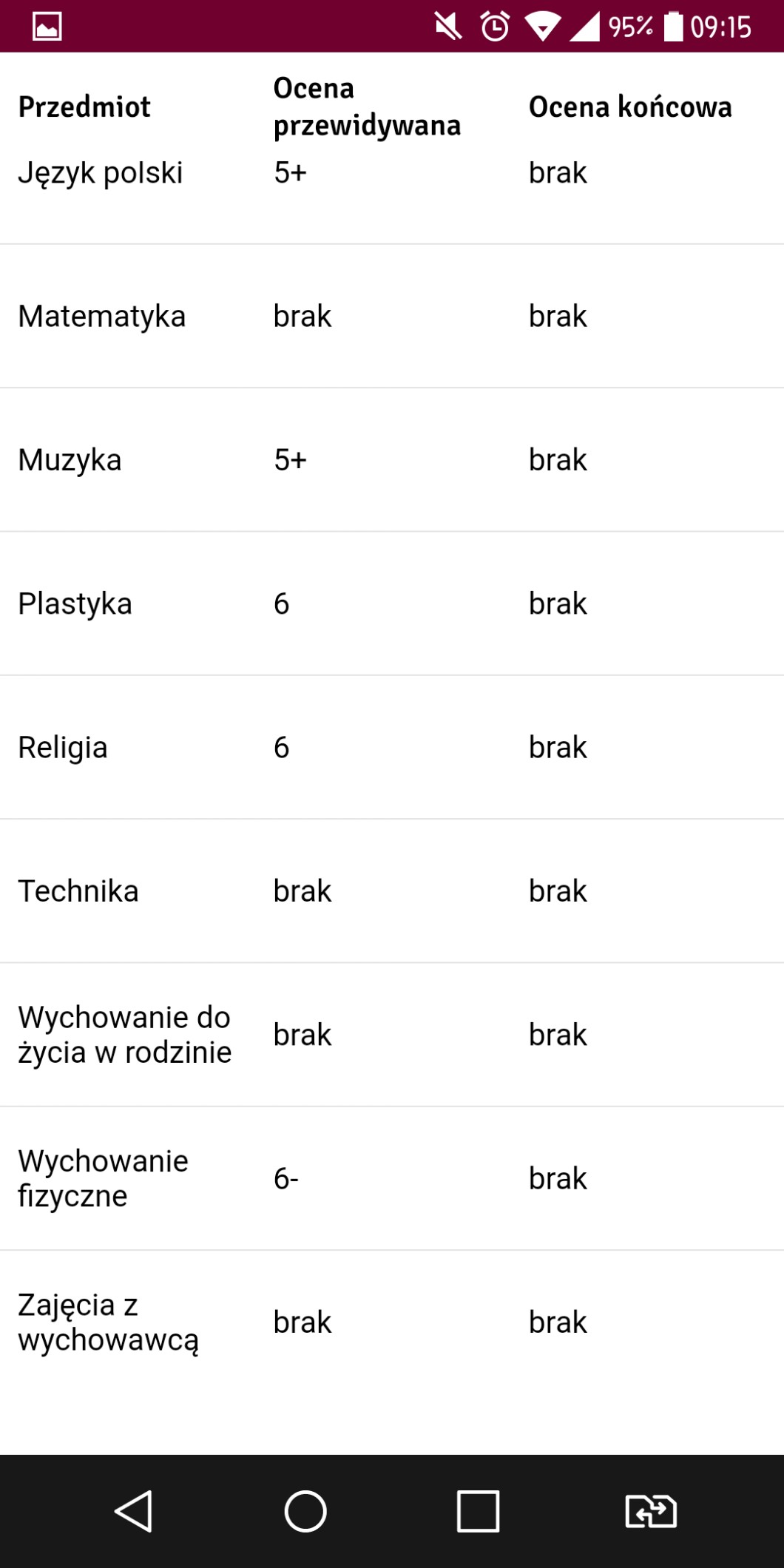
Task: Open the recent apps overview
Action: click(x=478, y=1510)
